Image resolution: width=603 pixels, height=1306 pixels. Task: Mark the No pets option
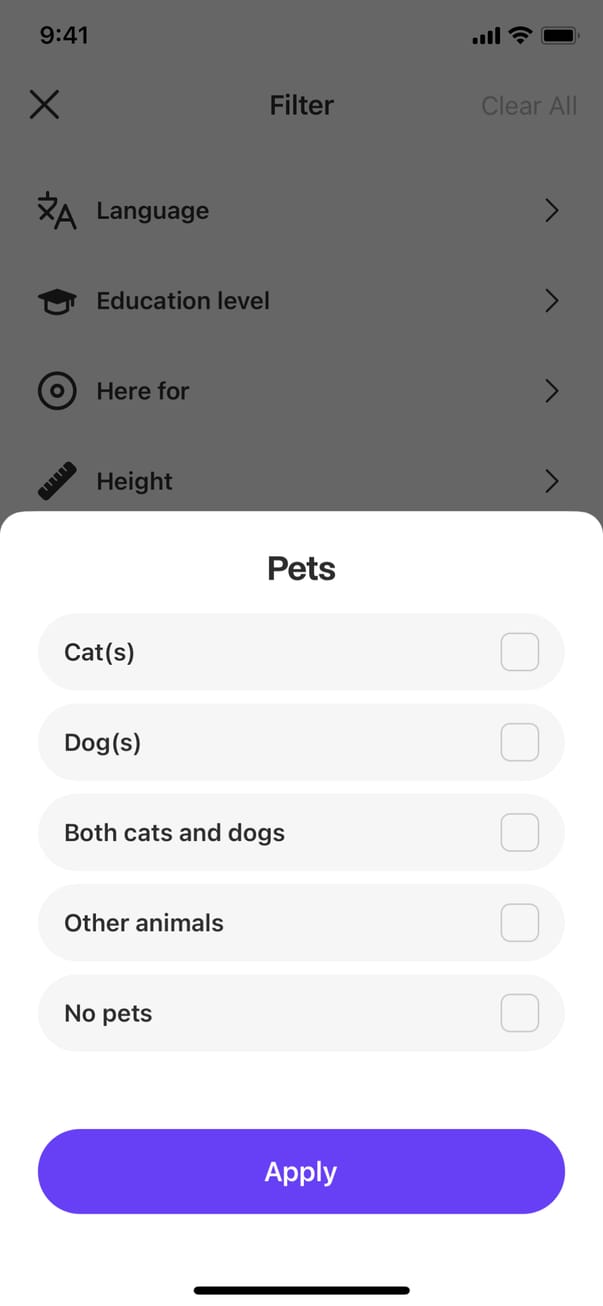(519, 1013)
